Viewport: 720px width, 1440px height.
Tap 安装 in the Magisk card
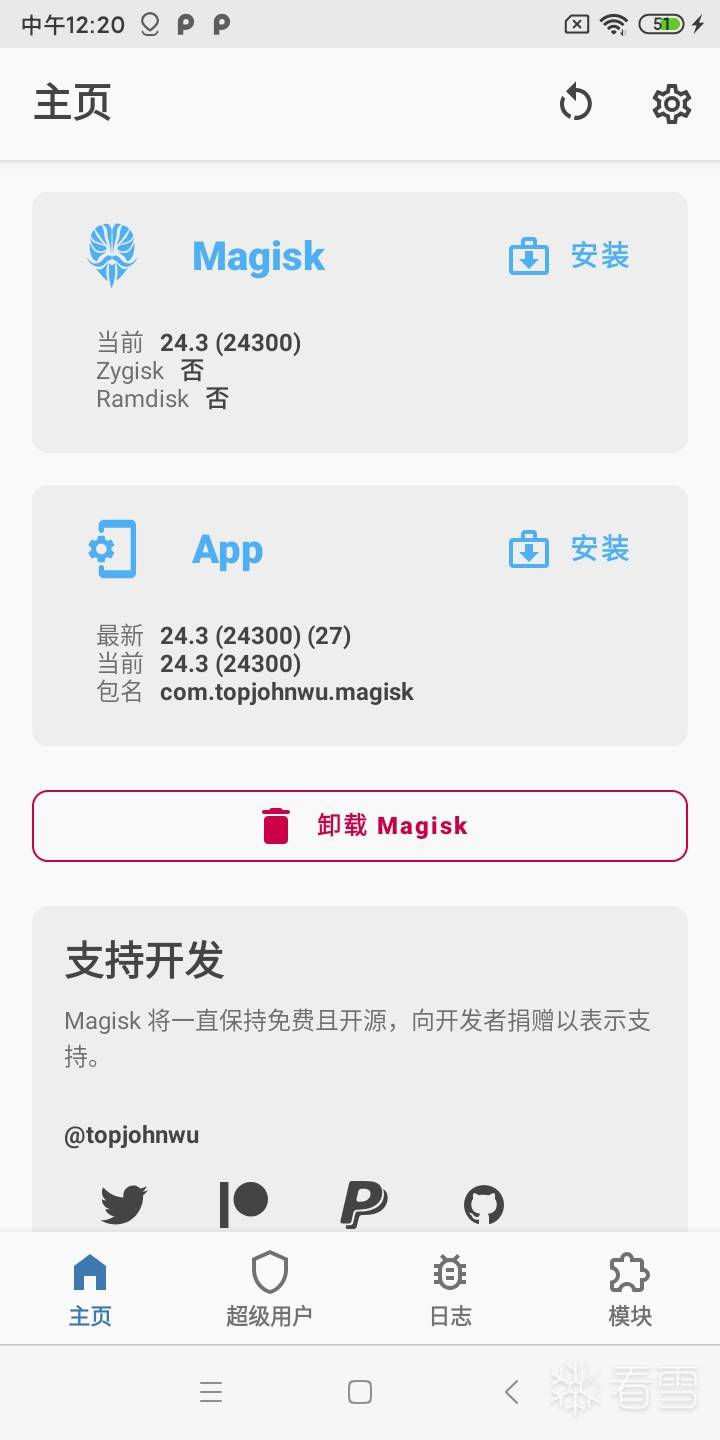pos(570,257)
